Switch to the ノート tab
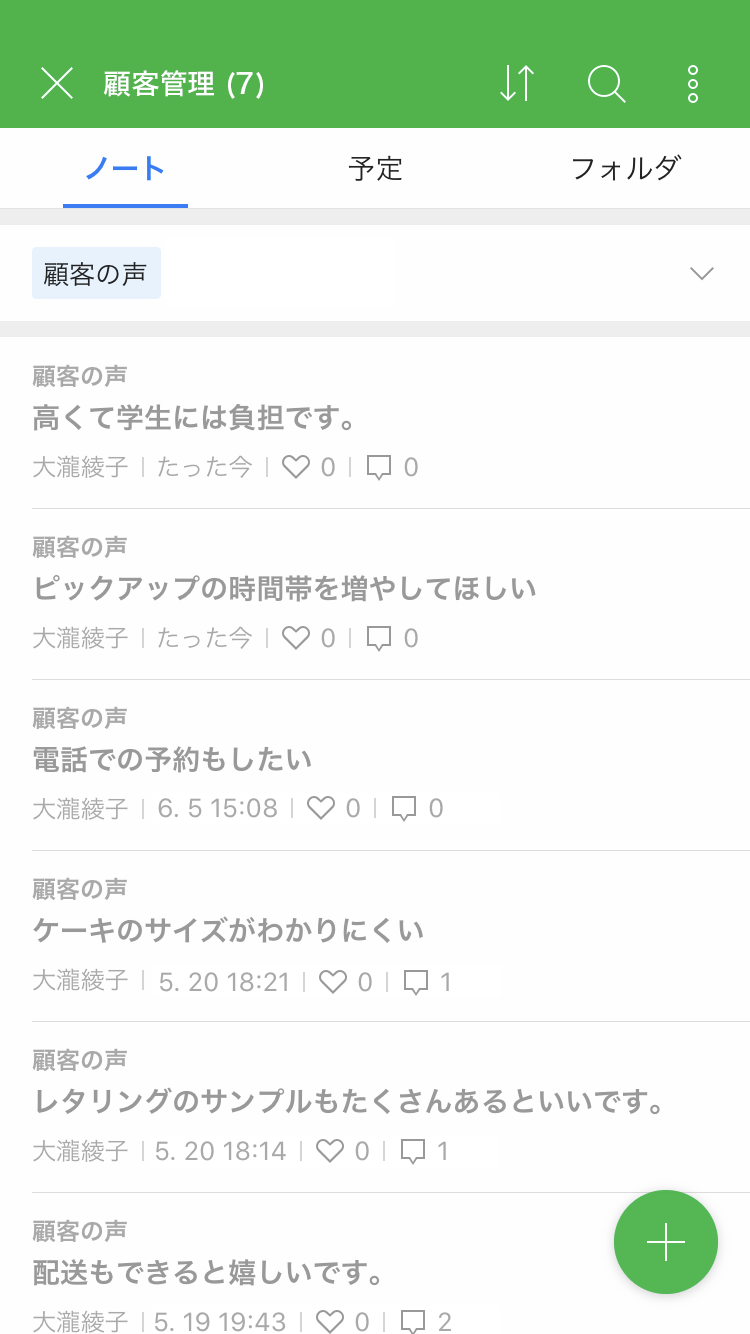 (x=125, y=168)
